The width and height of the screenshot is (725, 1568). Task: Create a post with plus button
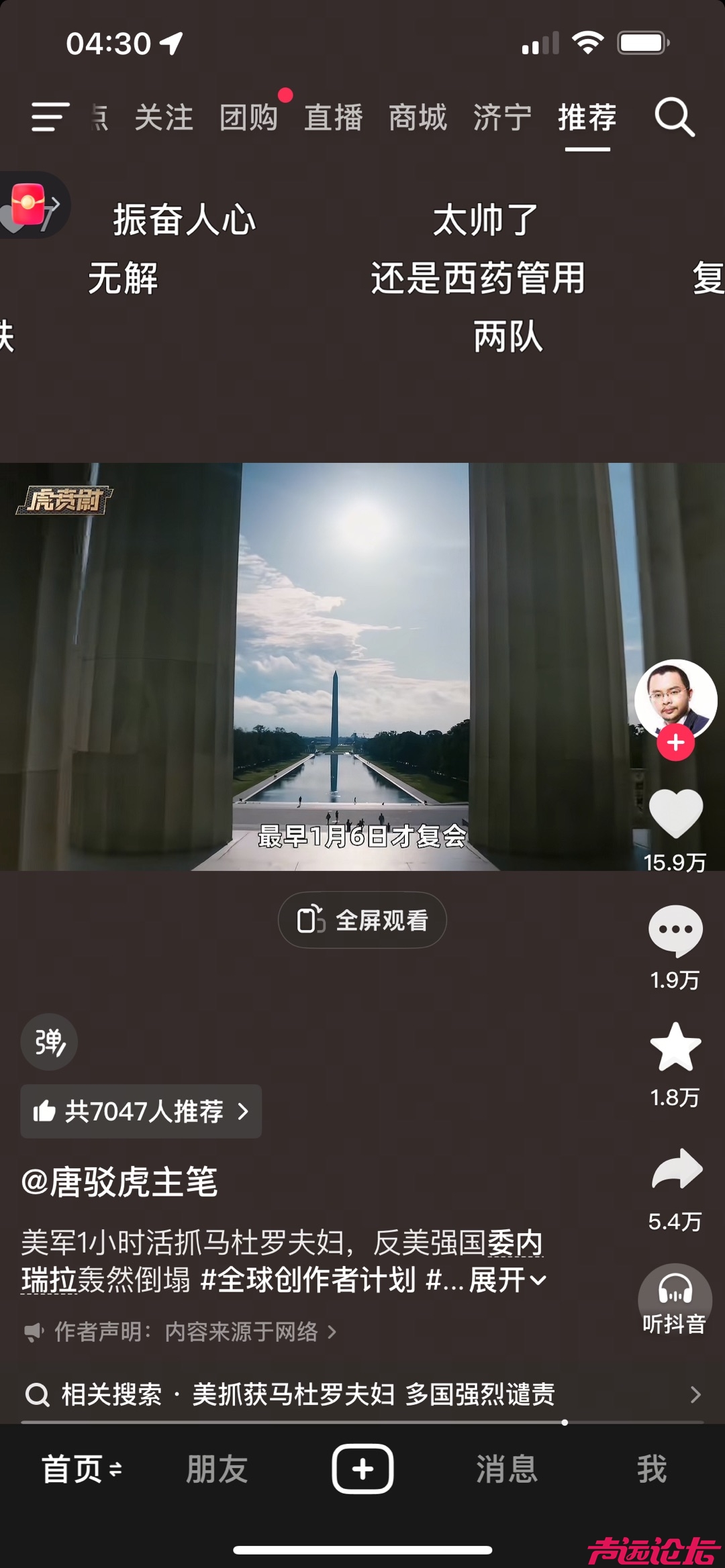[362, 1469]
